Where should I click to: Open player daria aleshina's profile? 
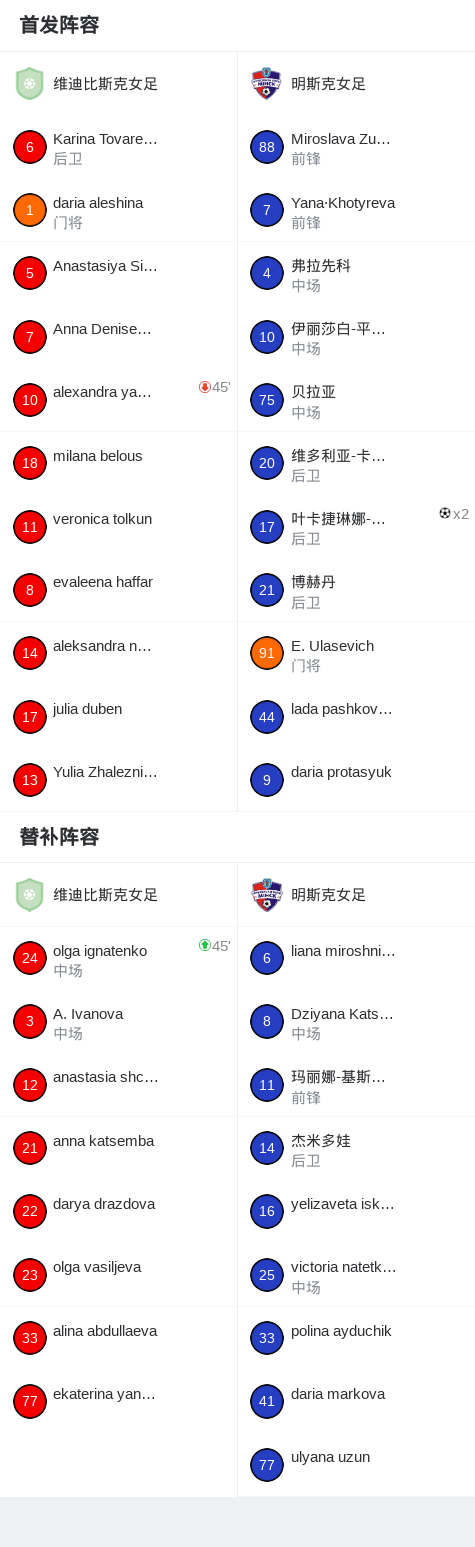click(x=118, y=210)
